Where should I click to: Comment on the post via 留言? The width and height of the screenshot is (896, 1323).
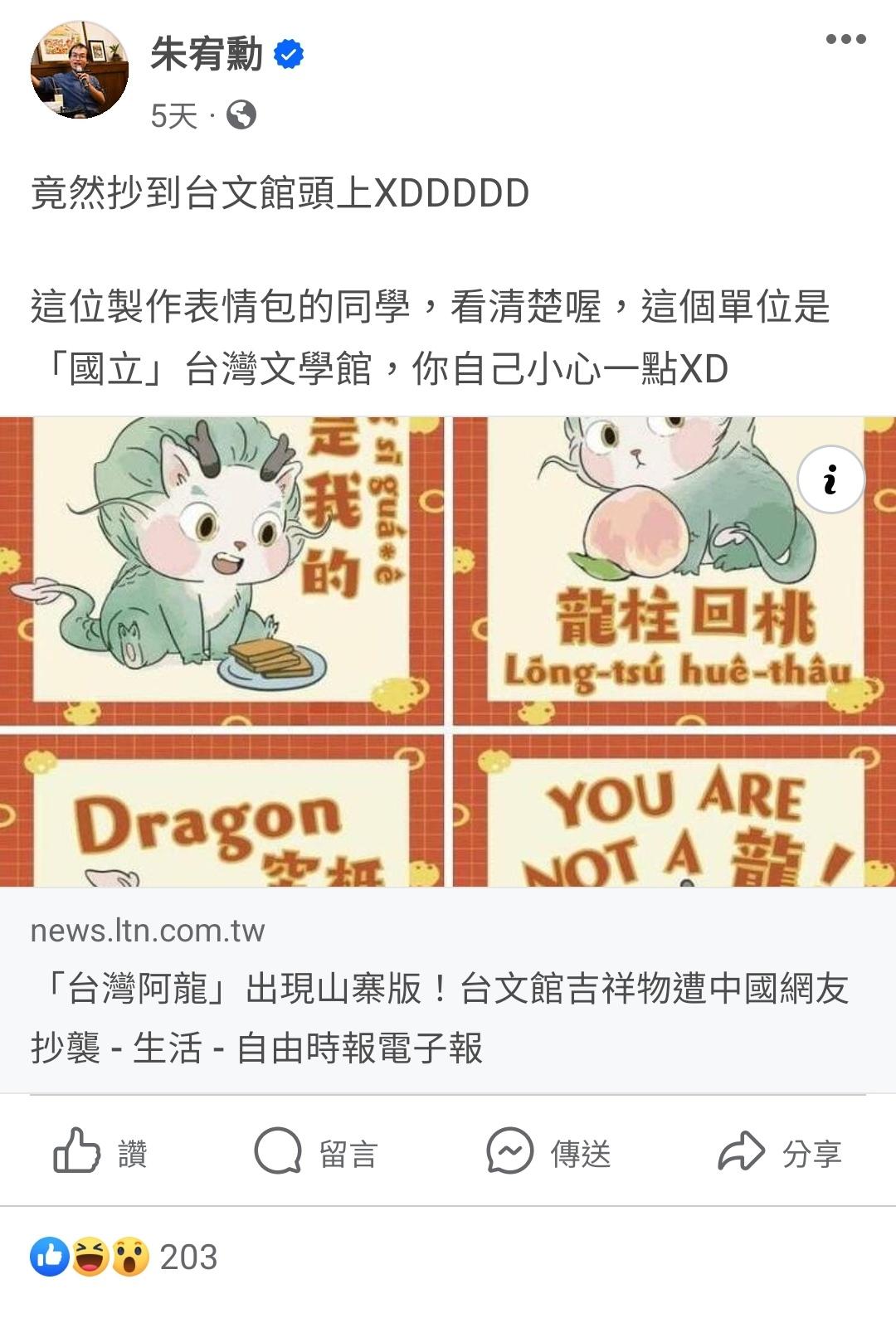tap(316, 1151)
